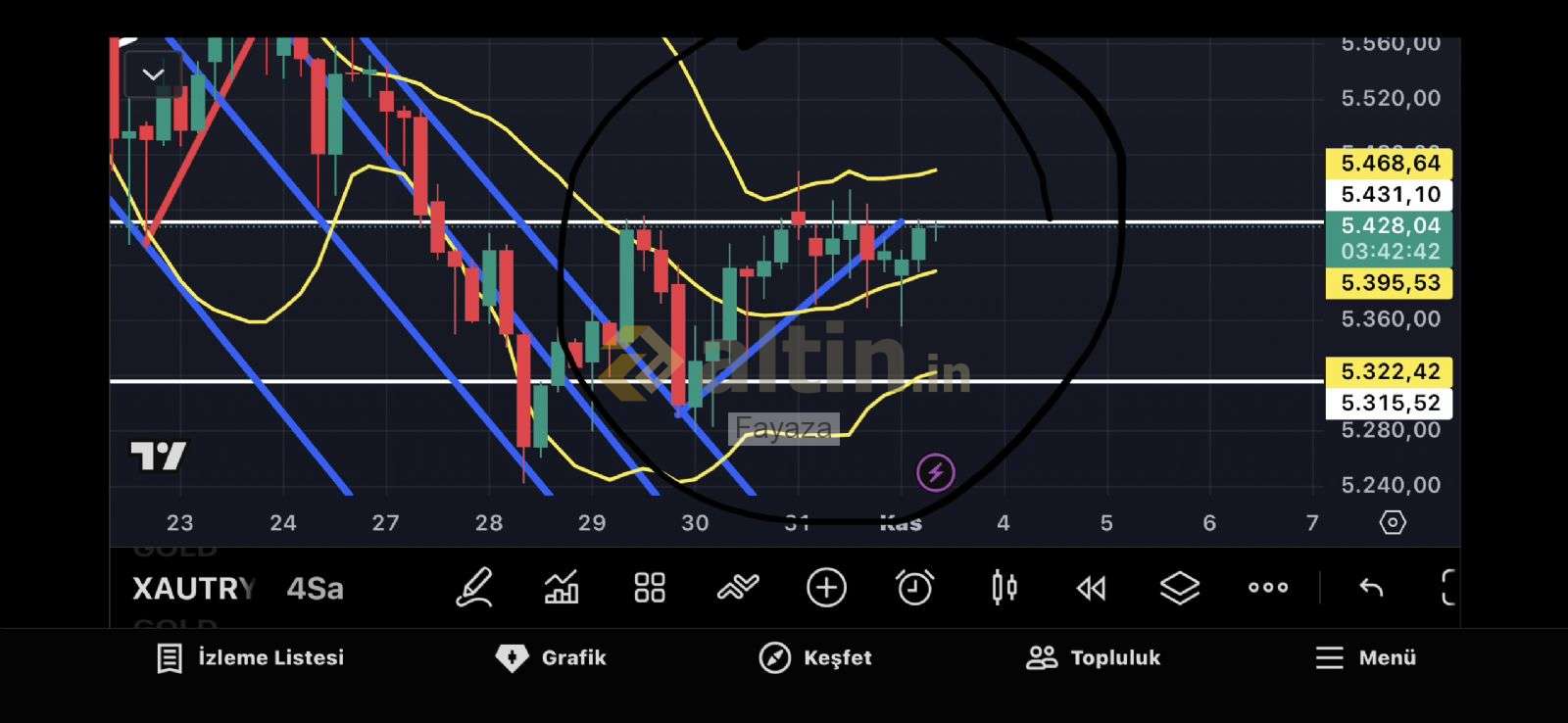Open the XAUTRY symbol search

tap(193, 588)
